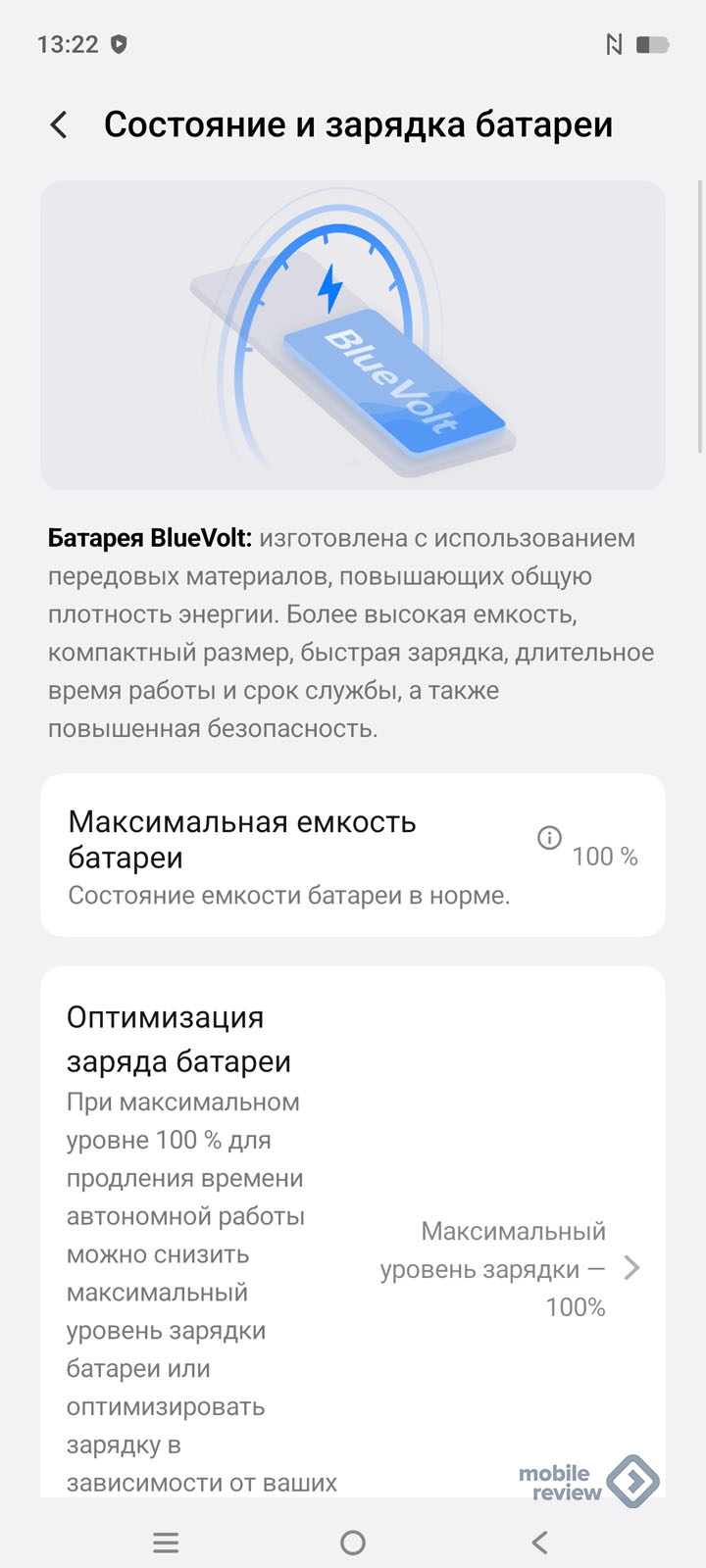This screenshot has height=1568, width=706.
Task: Go to the home screen
Action: point(353,1543)
